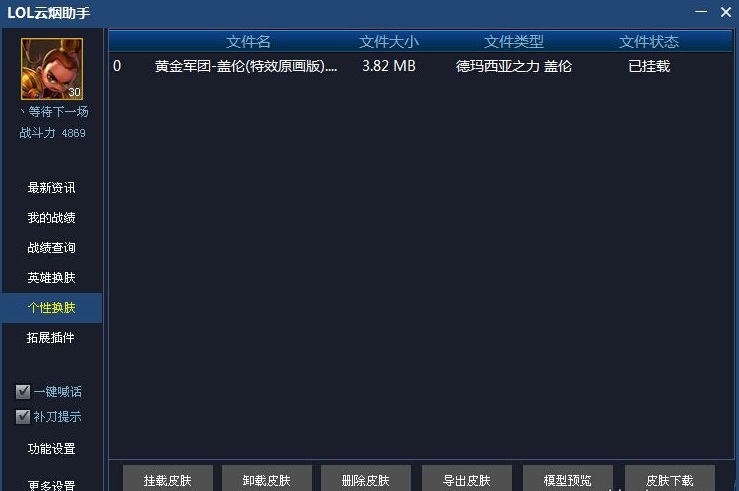Select the 个性换肤 tab
739x491 pixels.
[51, 308]
